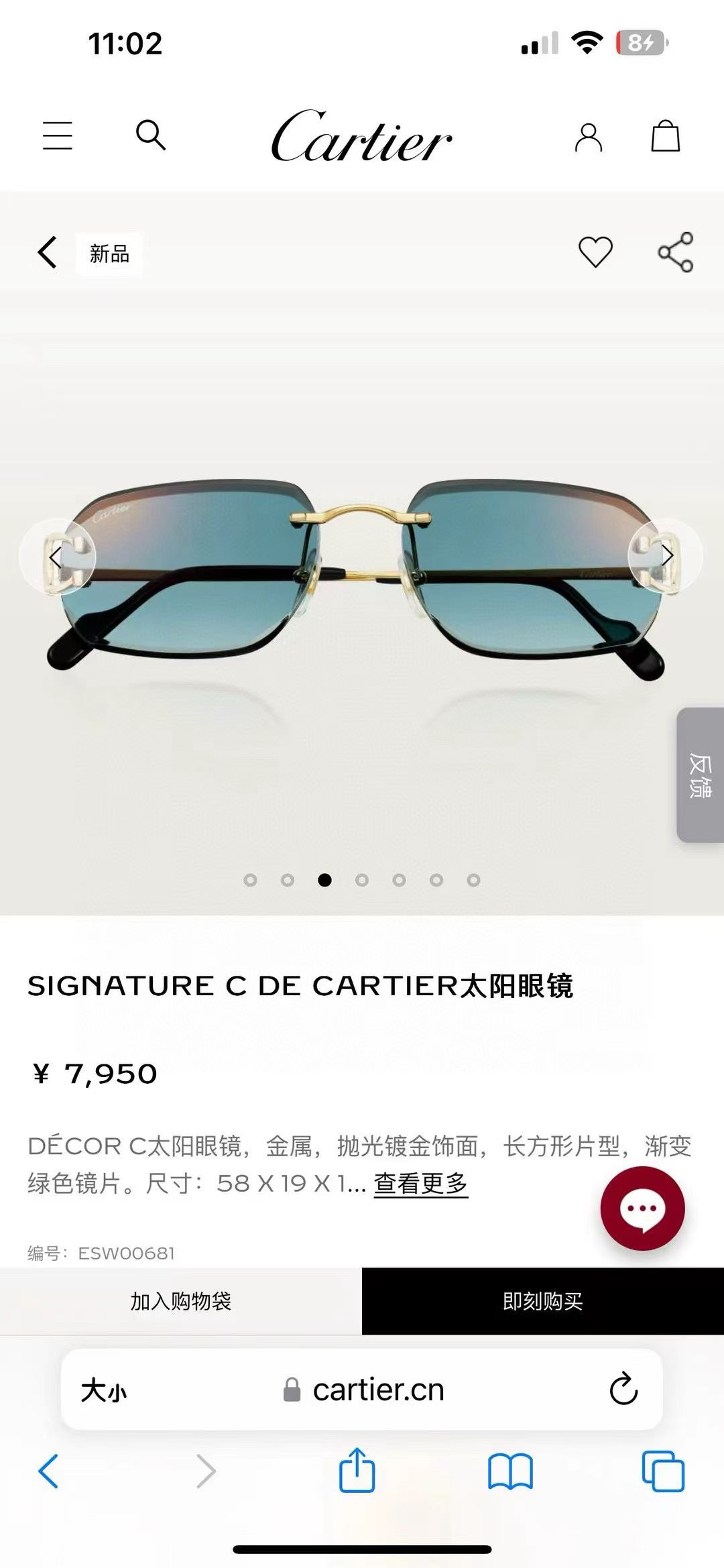The image size is (724, 1568).
Task: Open Safari 大小 page settings
Action: 104,1390
